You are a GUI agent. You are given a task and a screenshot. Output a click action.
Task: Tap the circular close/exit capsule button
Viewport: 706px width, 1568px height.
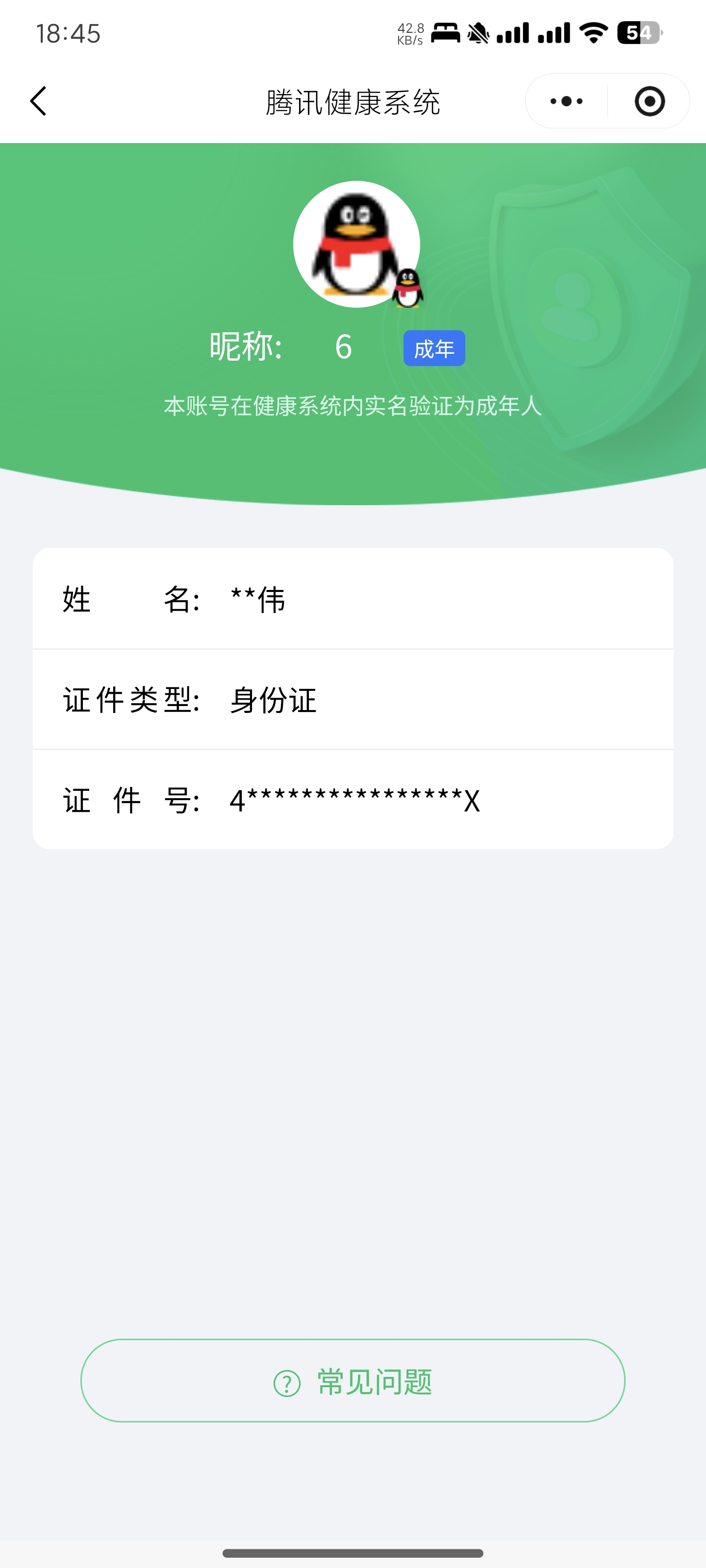coord(649,101)
